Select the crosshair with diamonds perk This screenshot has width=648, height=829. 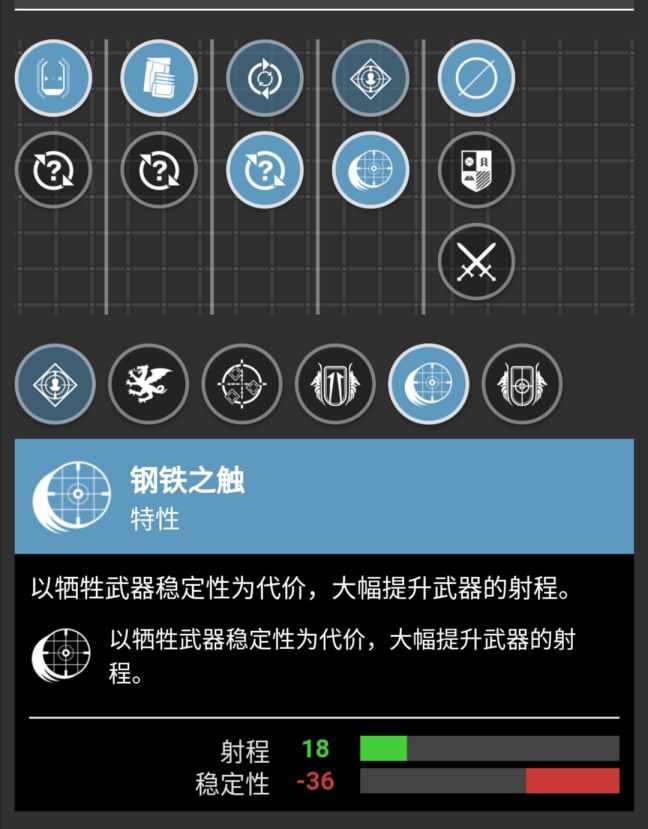coord(241,384)
